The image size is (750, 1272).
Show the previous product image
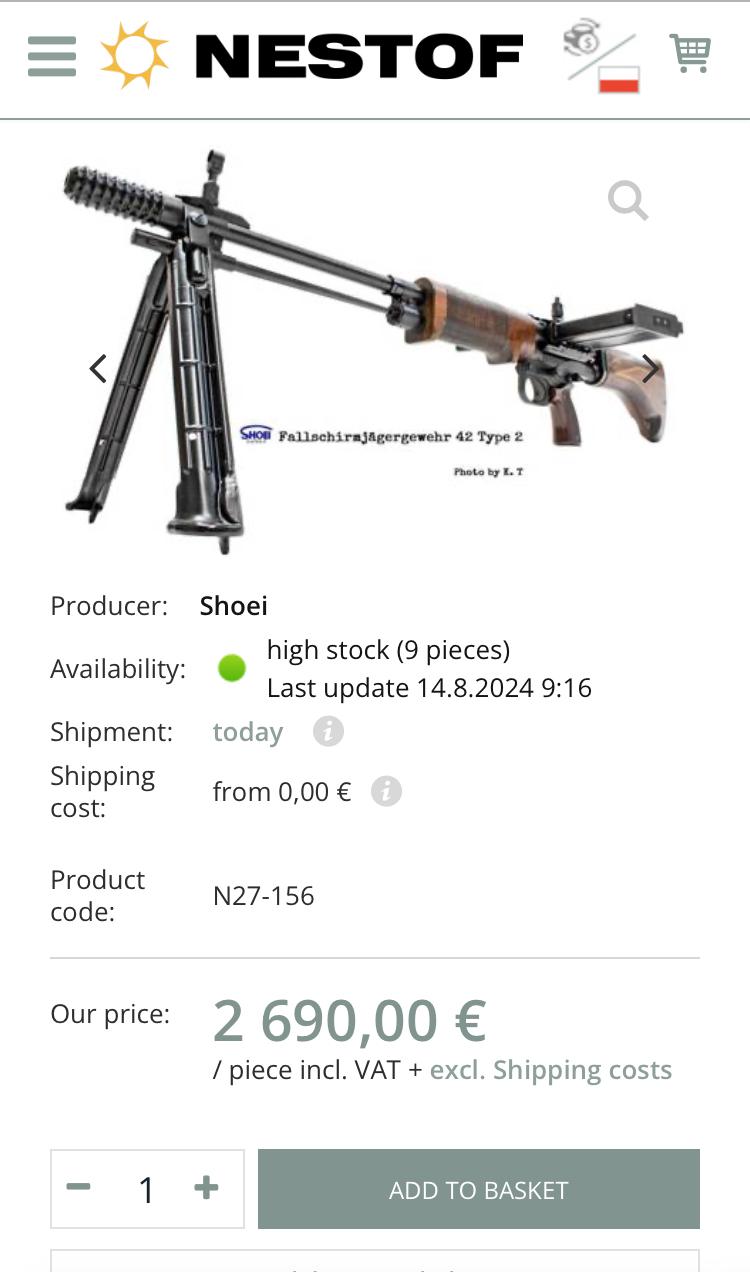click(x=98, y=369)
